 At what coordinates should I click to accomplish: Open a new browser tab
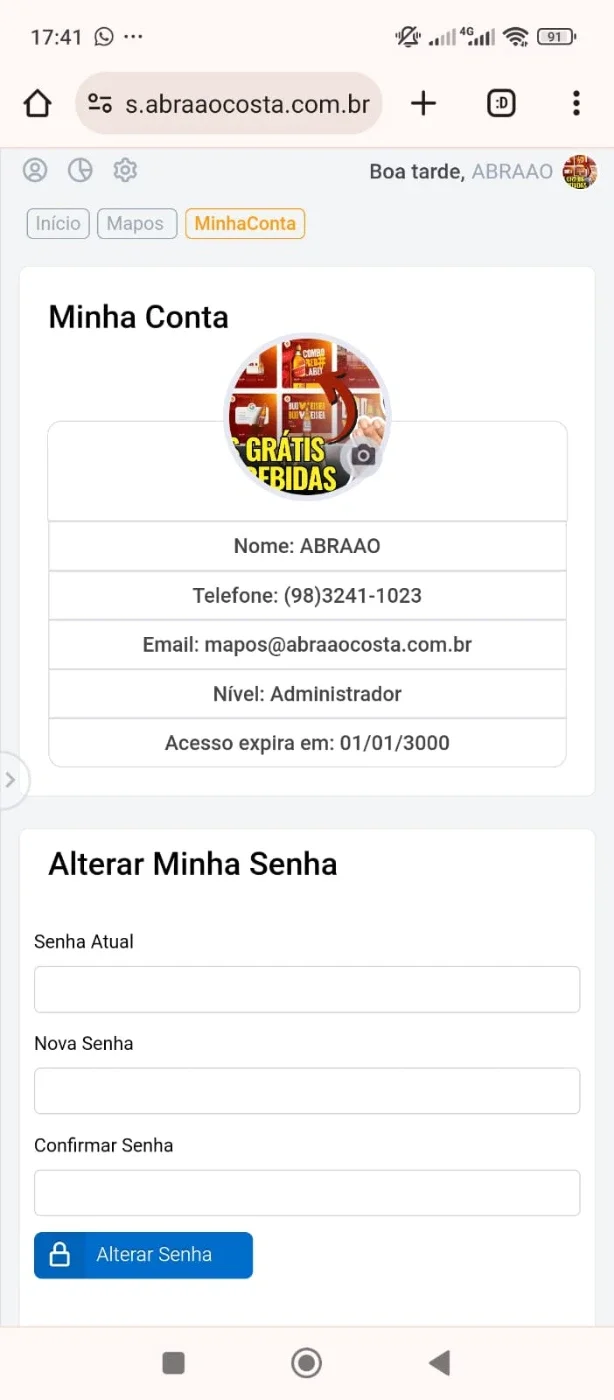[424, 103]
